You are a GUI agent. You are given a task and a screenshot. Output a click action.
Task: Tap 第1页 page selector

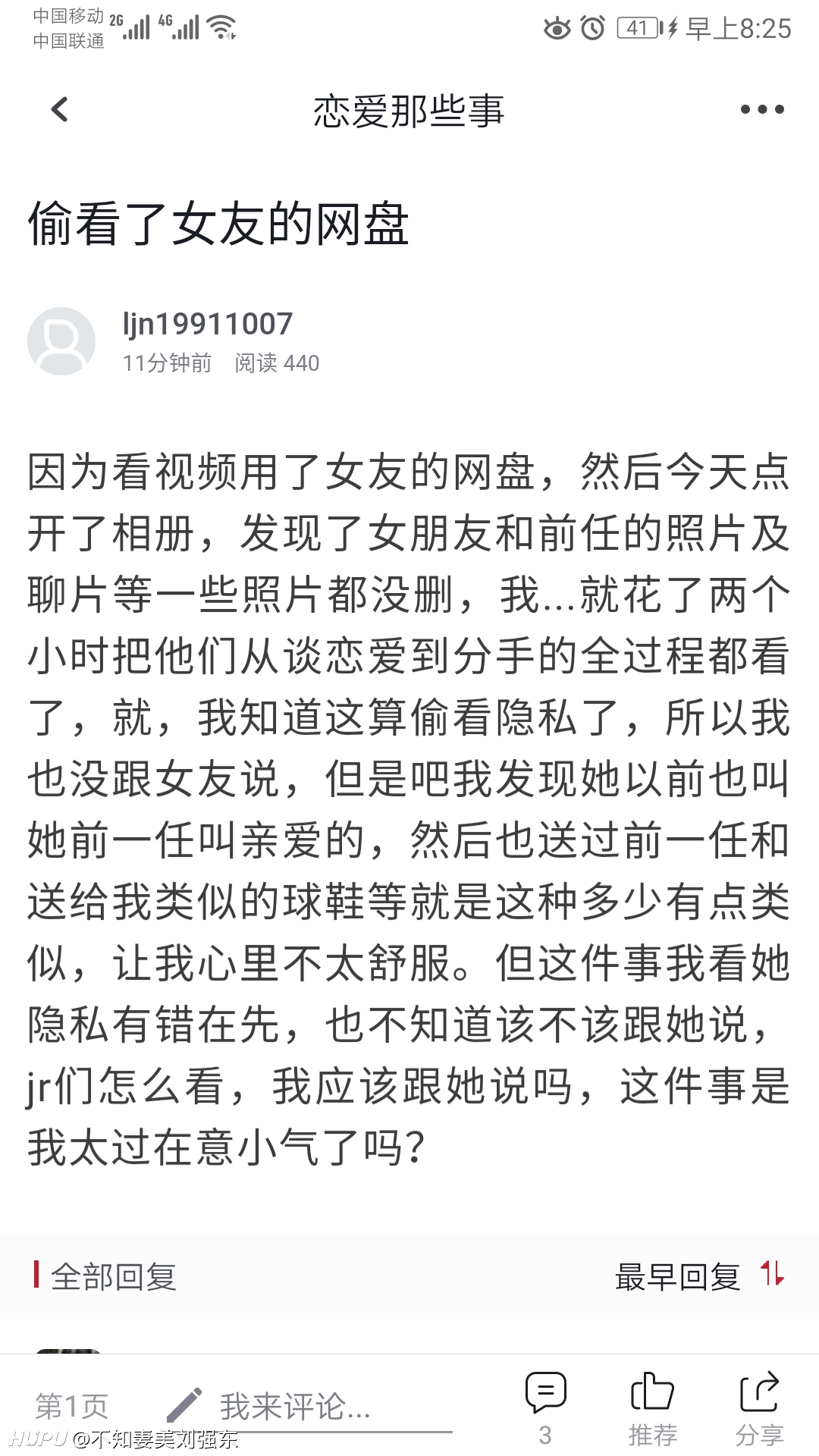coord(71,1406)
